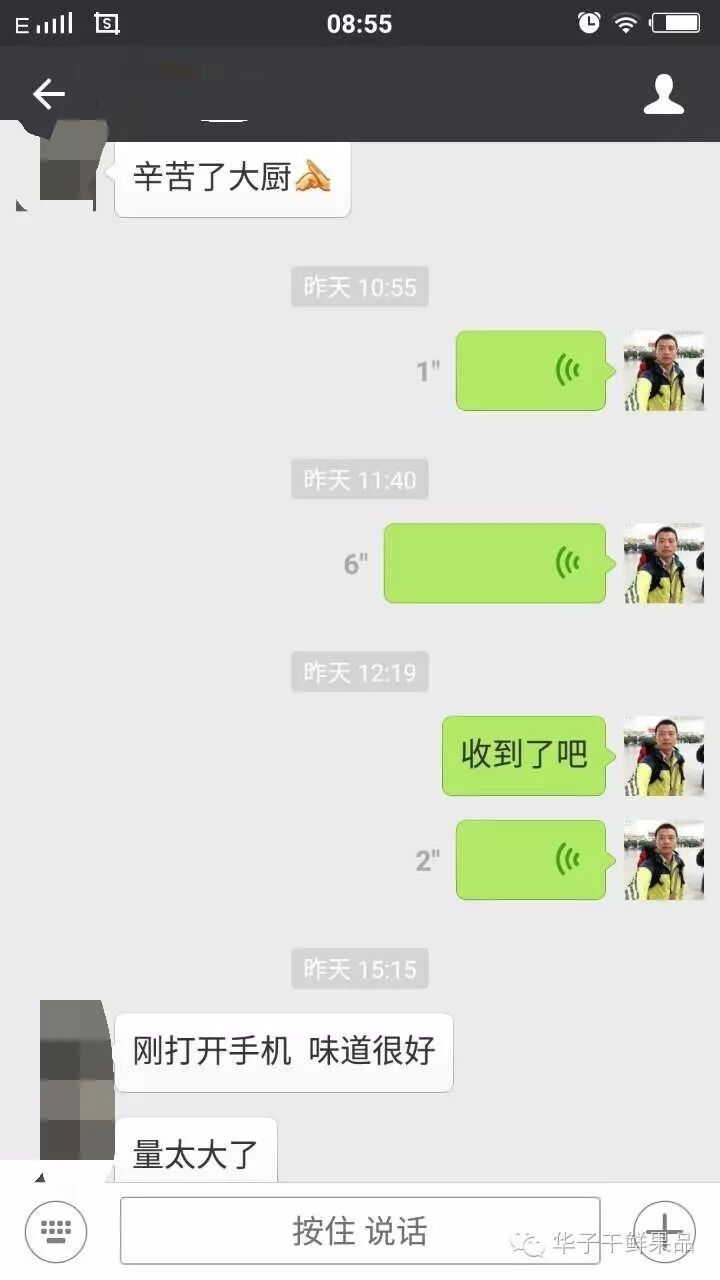This screenshot has width=720, height=1280.
Task: Play the 1-second voice message
Action: coord(530,371)
